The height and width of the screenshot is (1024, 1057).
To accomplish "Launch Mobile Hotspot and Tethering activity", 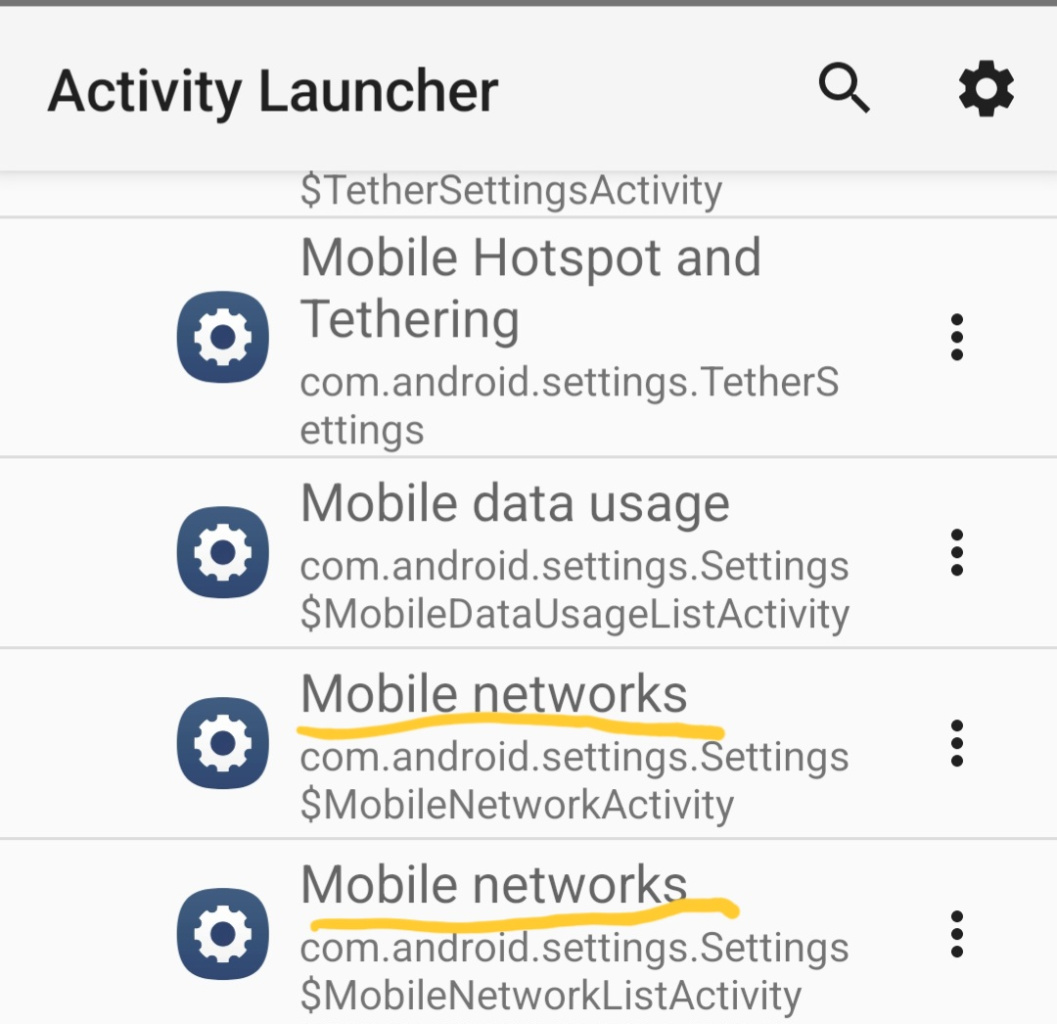I will pos(530,340).
